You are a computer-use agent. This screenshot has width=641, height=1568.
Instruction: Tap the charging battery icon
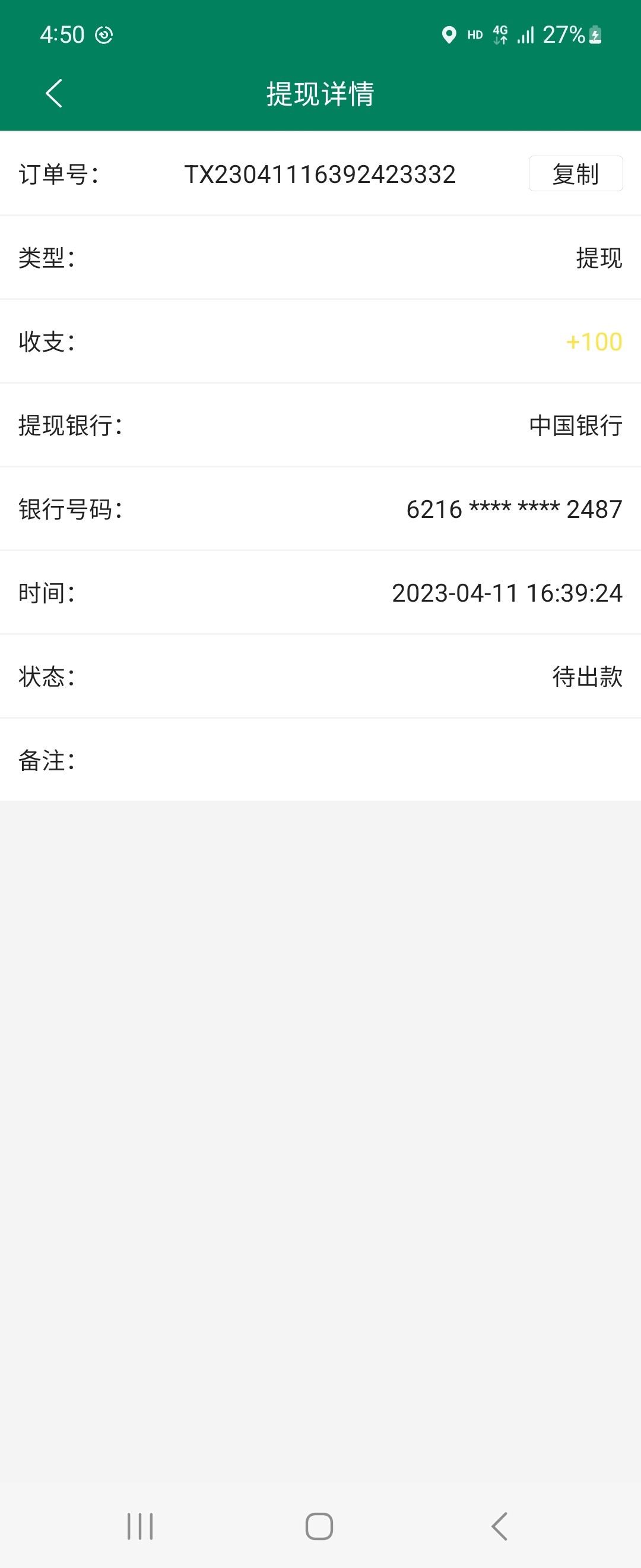tap(595, 35)
